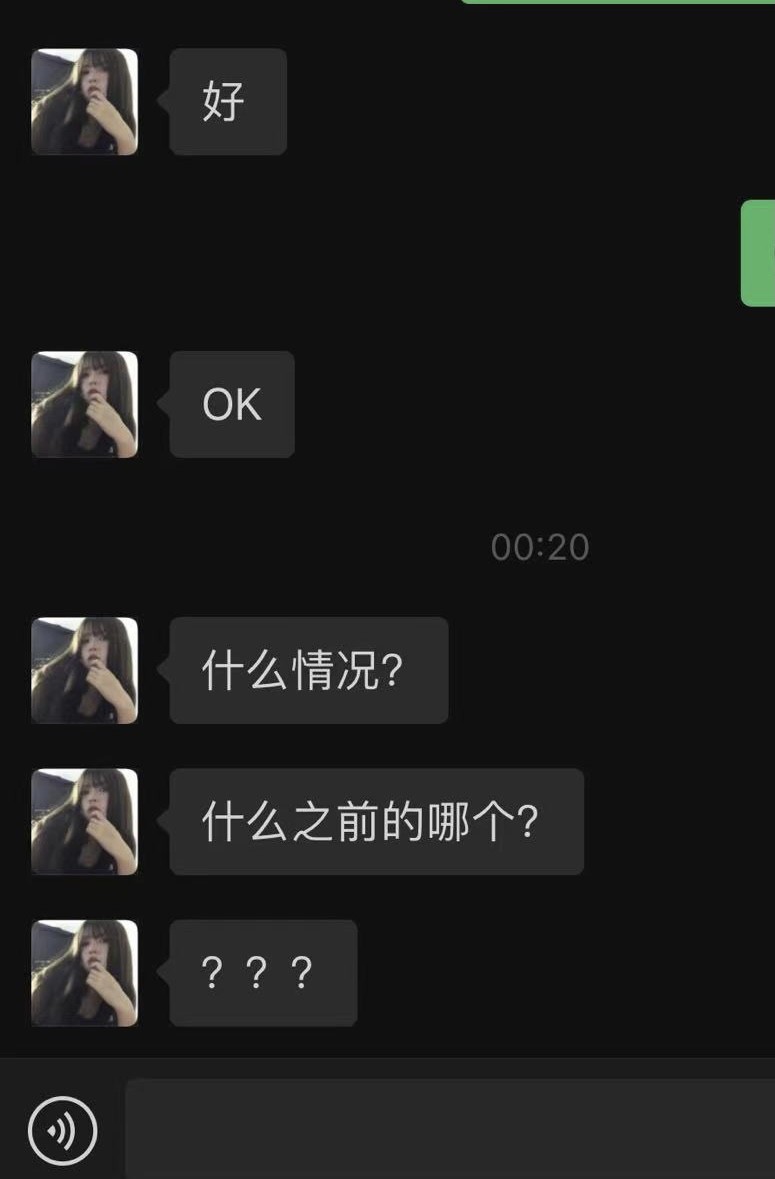Tap the voice message icon

62,1131
